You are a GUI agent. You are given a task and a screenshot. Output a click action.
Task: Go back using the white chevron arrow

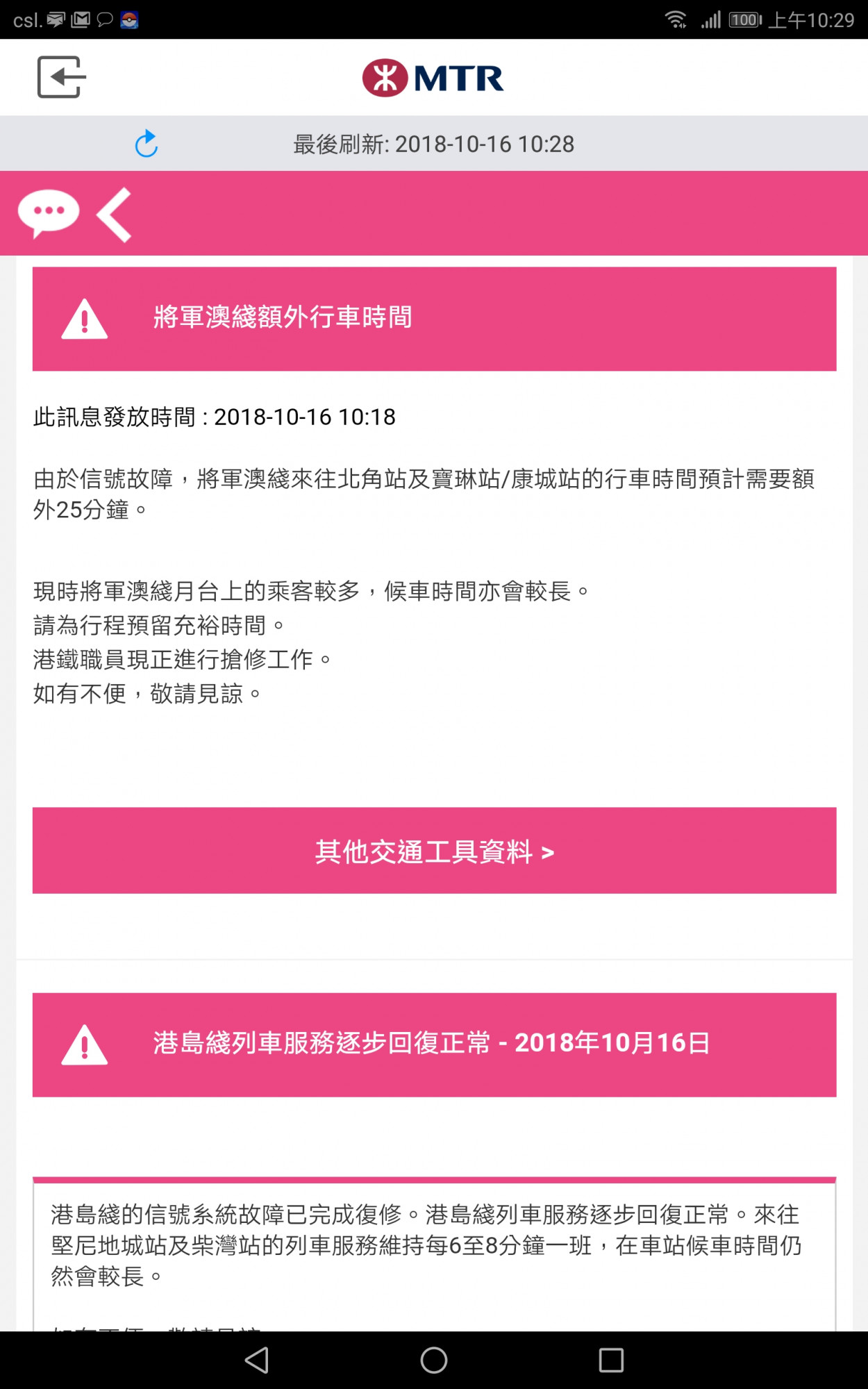(115, 215)
